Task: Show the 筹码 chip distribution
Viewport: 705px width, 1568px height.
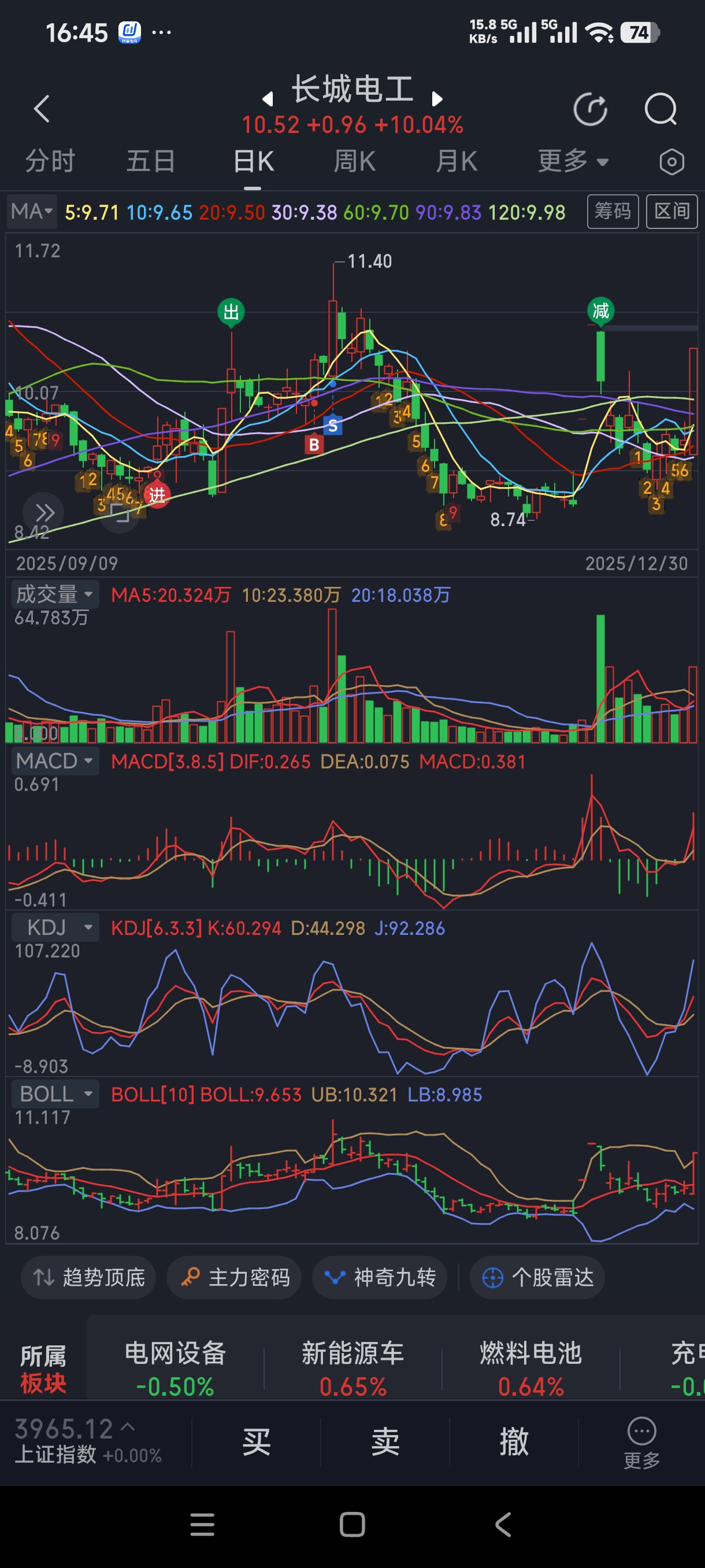Action: pyautogui.click(x=613, y=211)
